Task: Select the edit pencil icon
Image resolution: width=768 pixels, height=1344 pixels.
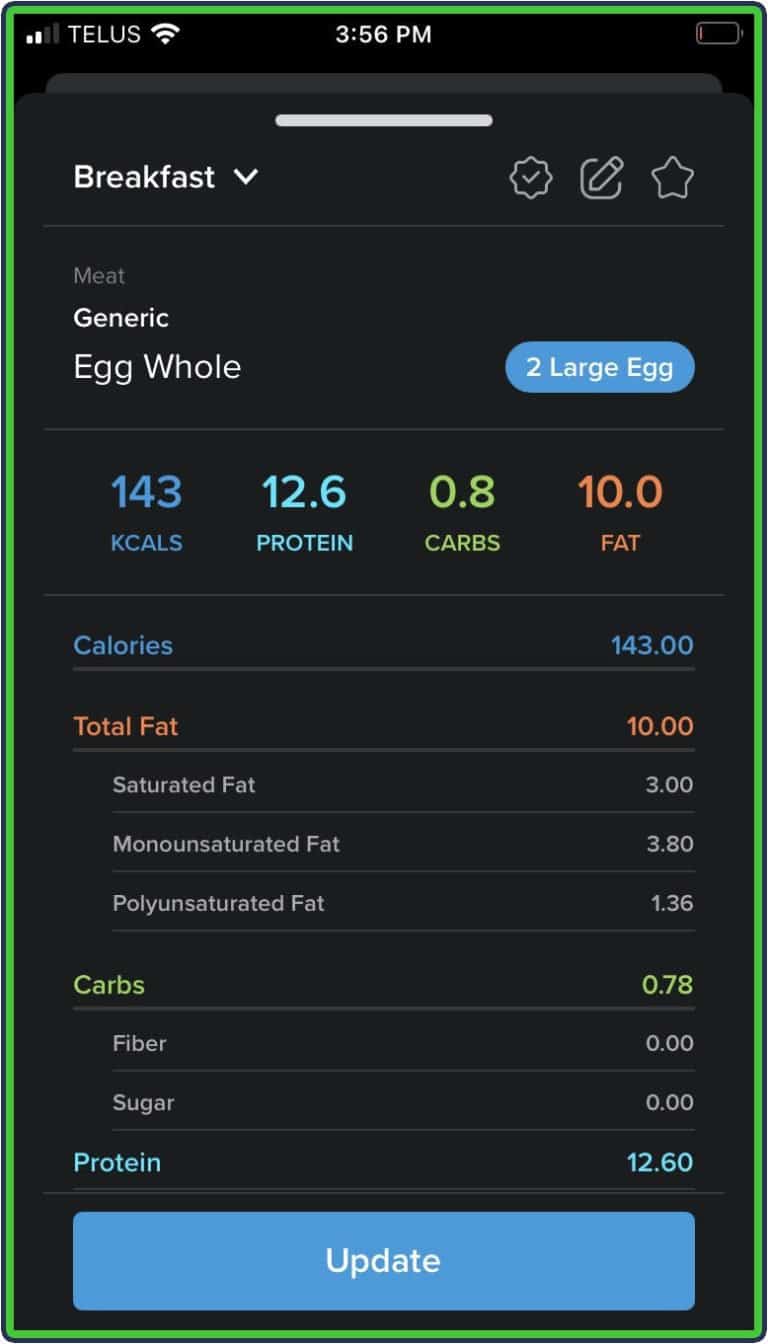Action: (602, 177)
